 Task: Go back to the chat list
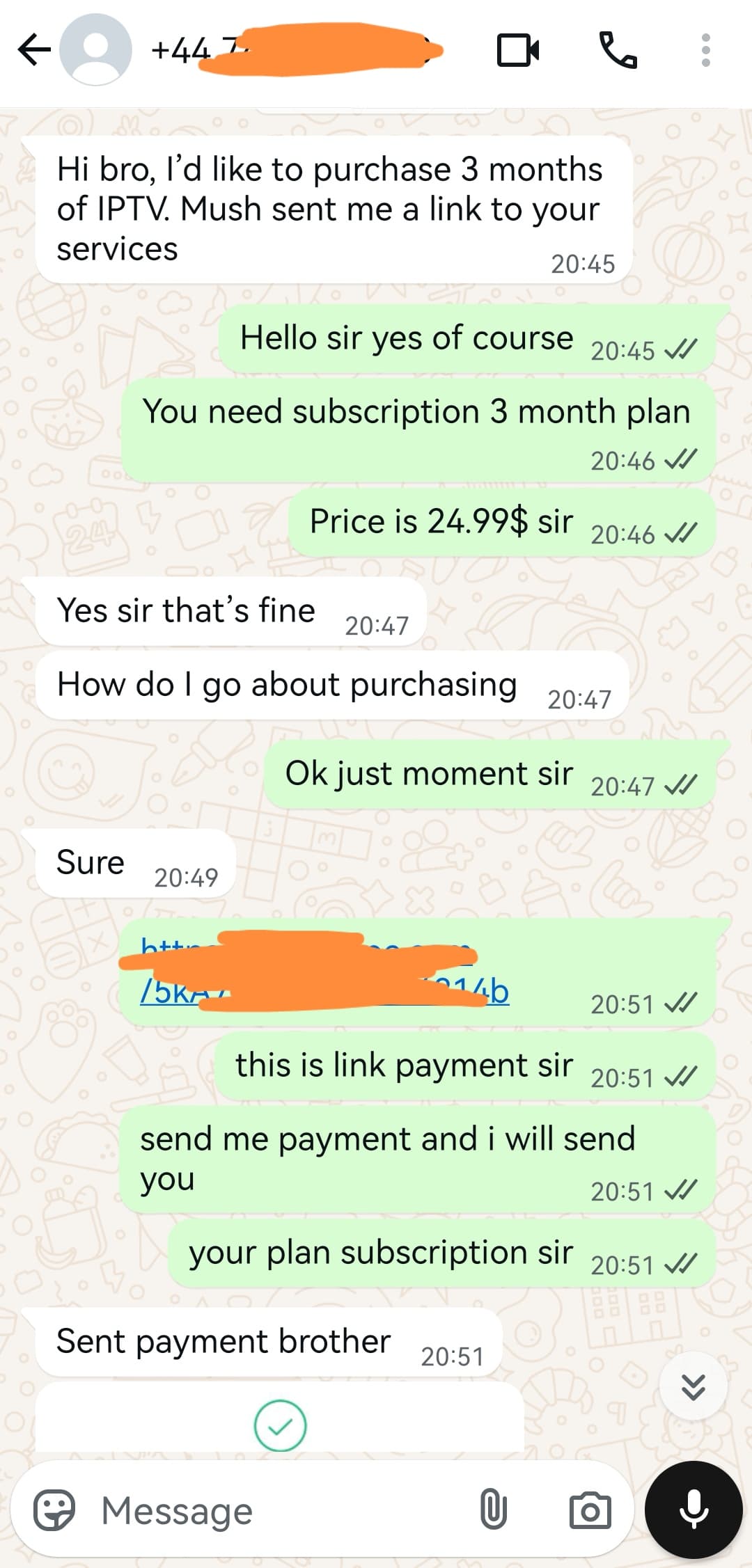coord(34,50)
